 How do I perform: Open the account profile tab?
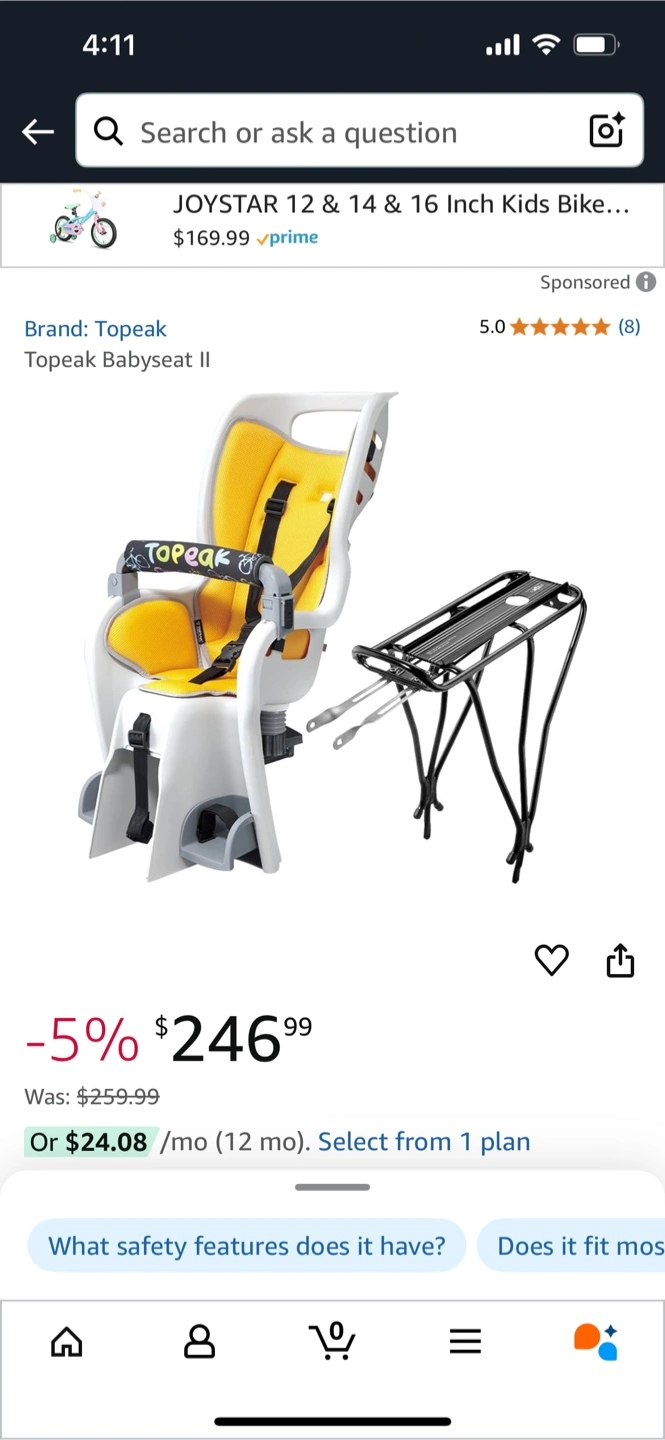tap(200, 1341)
